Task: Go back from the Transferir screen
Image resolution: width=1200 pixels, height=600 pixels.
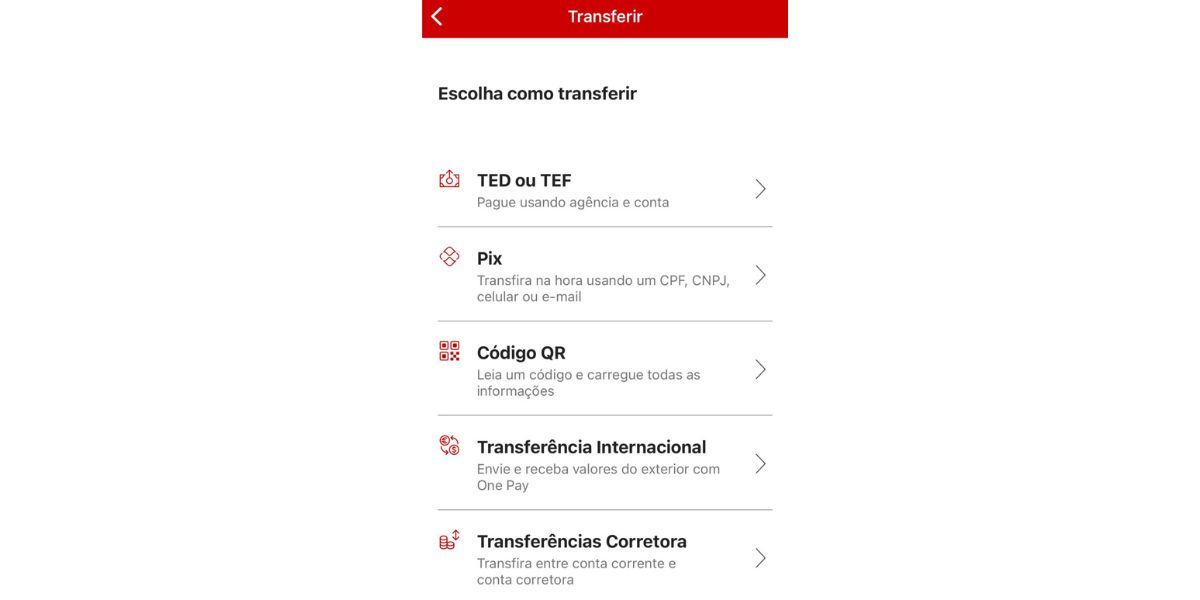Action: point(437,17)
